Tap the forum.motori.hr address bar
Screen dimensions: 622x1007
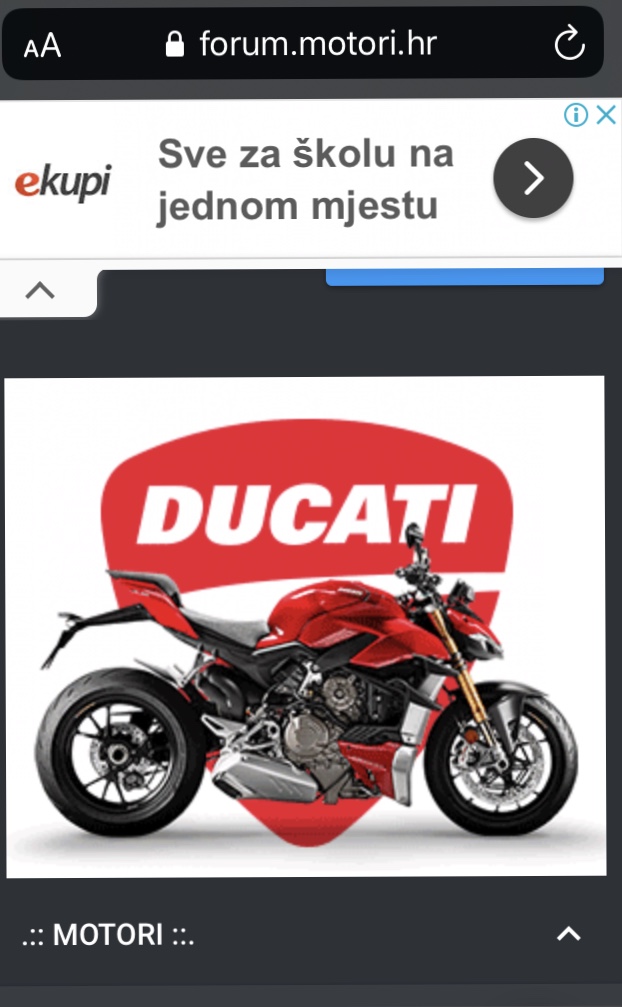[x=302, y=44]
